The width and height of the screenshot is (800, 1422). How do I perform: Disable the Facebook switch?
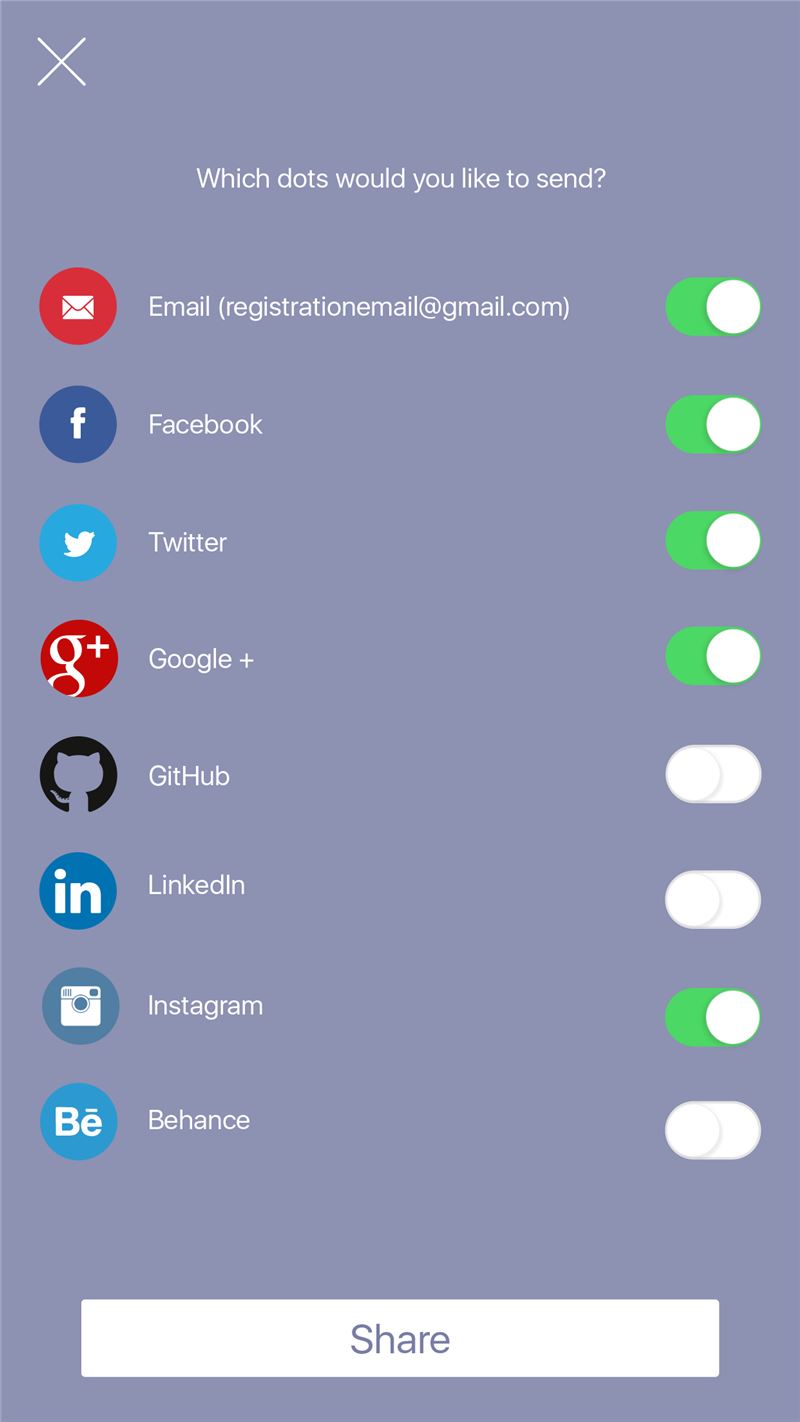(713, 424)
